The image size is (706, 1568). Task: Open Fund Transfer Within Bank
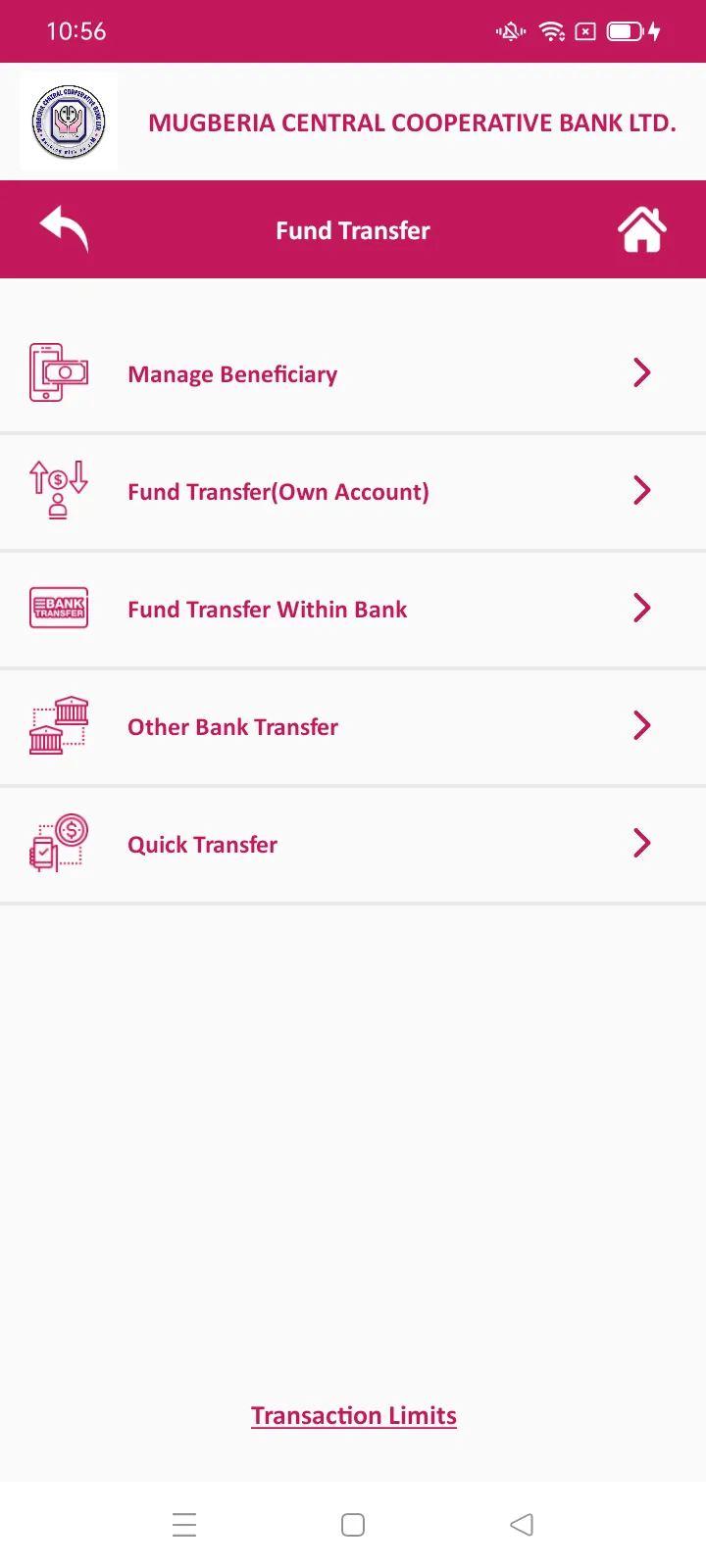tap(353, 609)
